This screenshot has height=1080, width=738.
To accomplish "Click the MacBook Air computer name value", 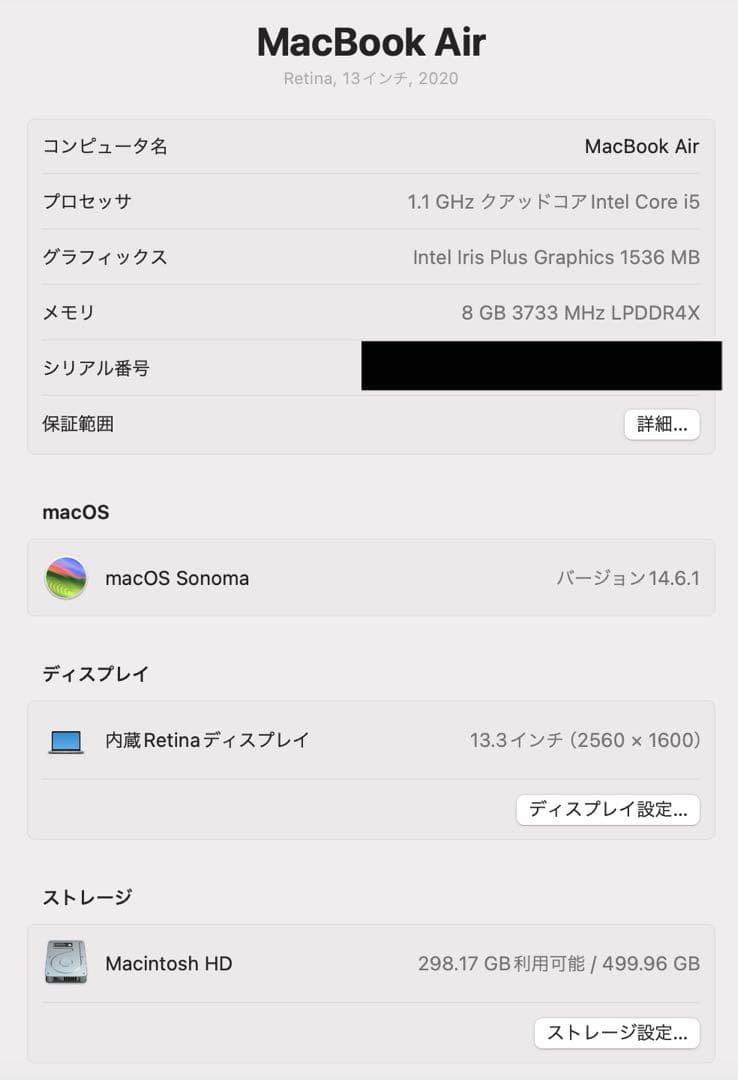I will tap(642, 146).
